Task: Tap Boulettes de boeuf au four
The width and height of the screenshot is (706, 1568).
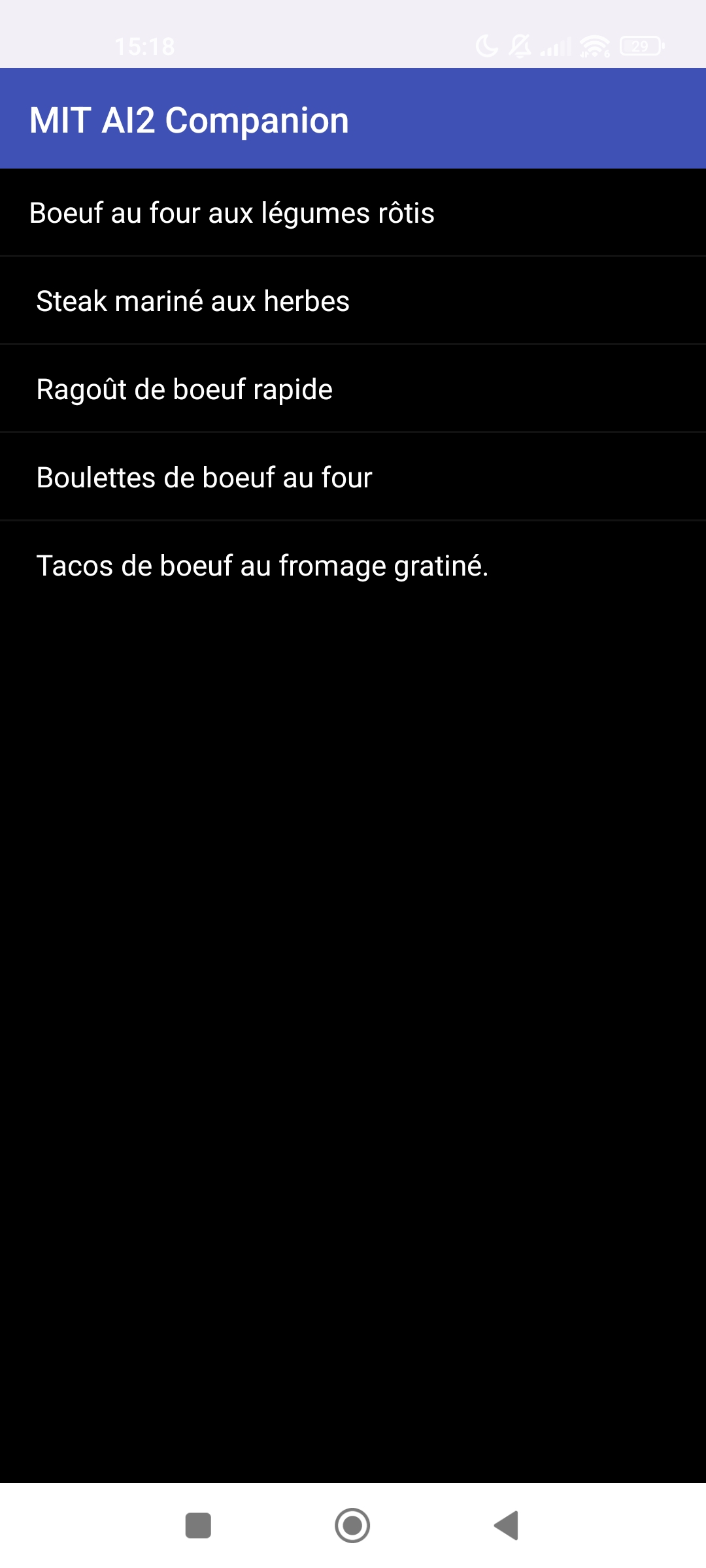Action: [353, 477]
